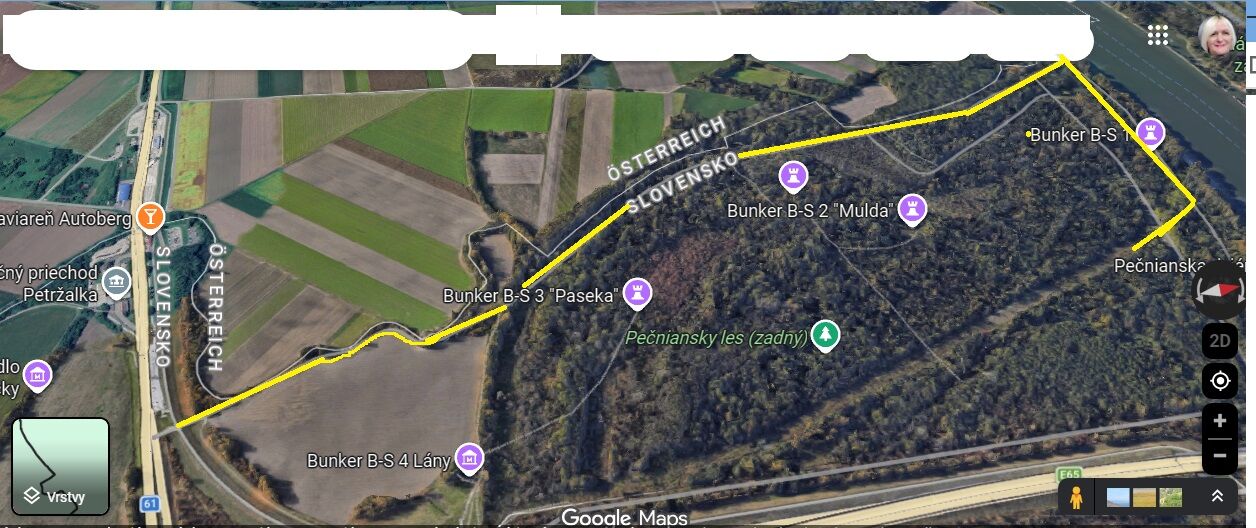This screenshot has width=1256, height=528.
Task: Zoom in on the map
Action: 1220,421
